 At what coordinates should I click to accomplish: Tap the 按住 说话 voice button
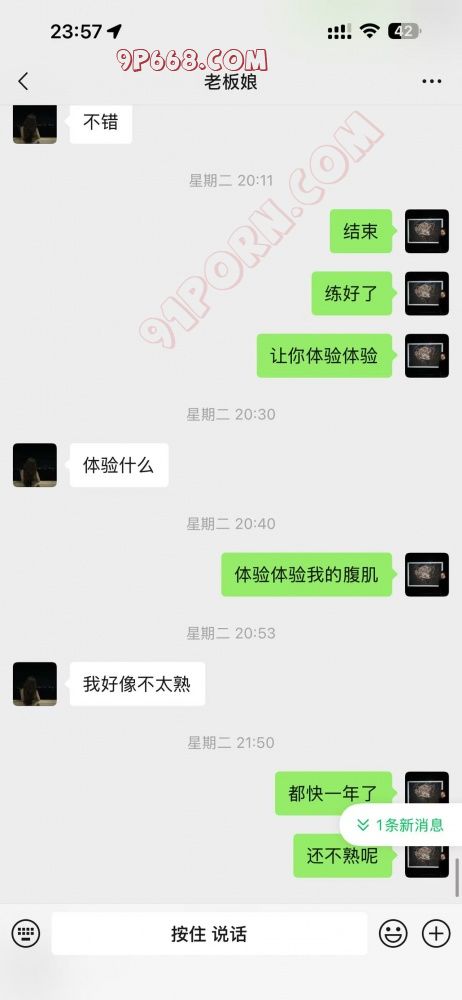point(209,934)
